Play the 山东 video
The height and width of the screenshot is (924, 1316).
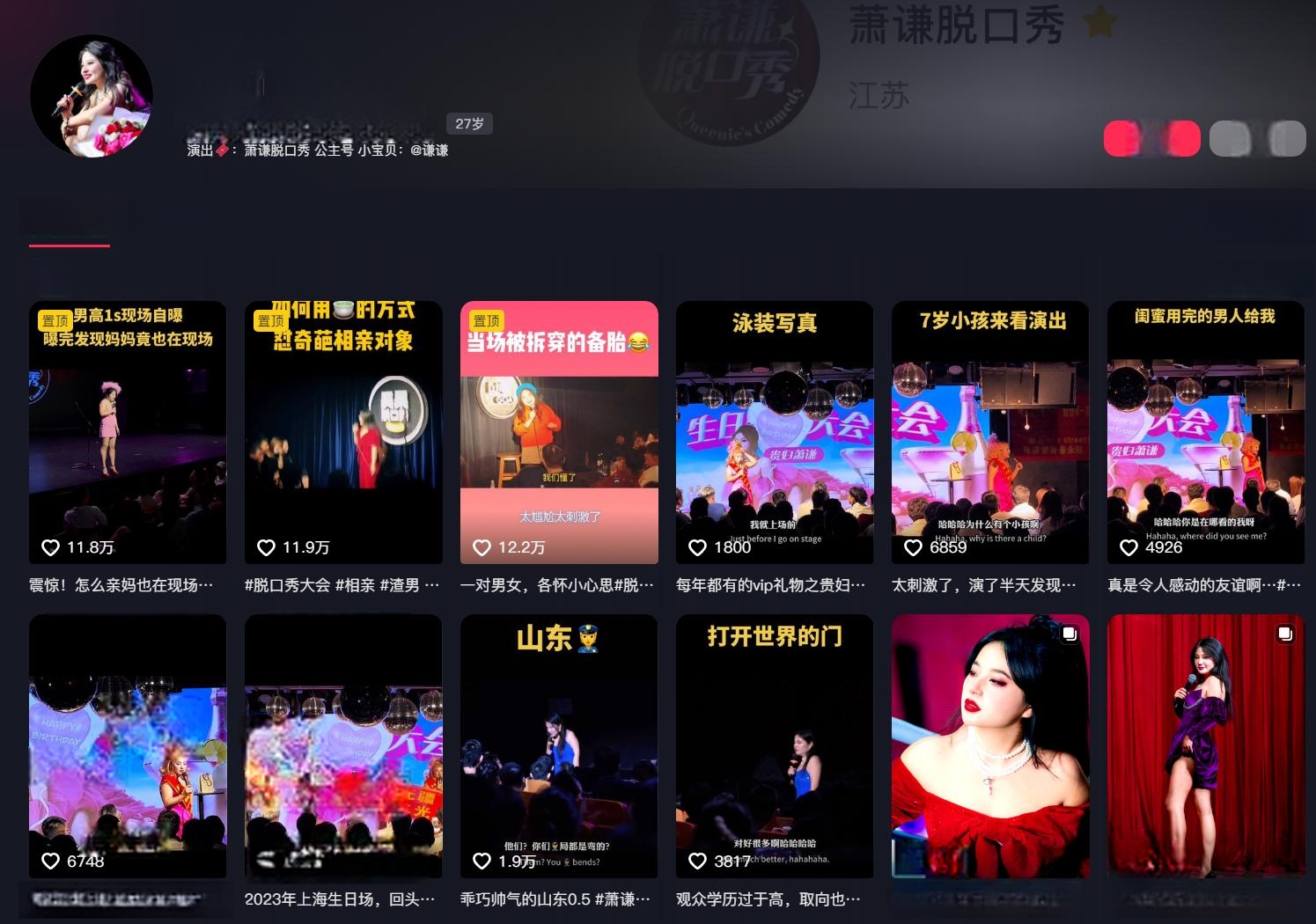click(559, 746)
